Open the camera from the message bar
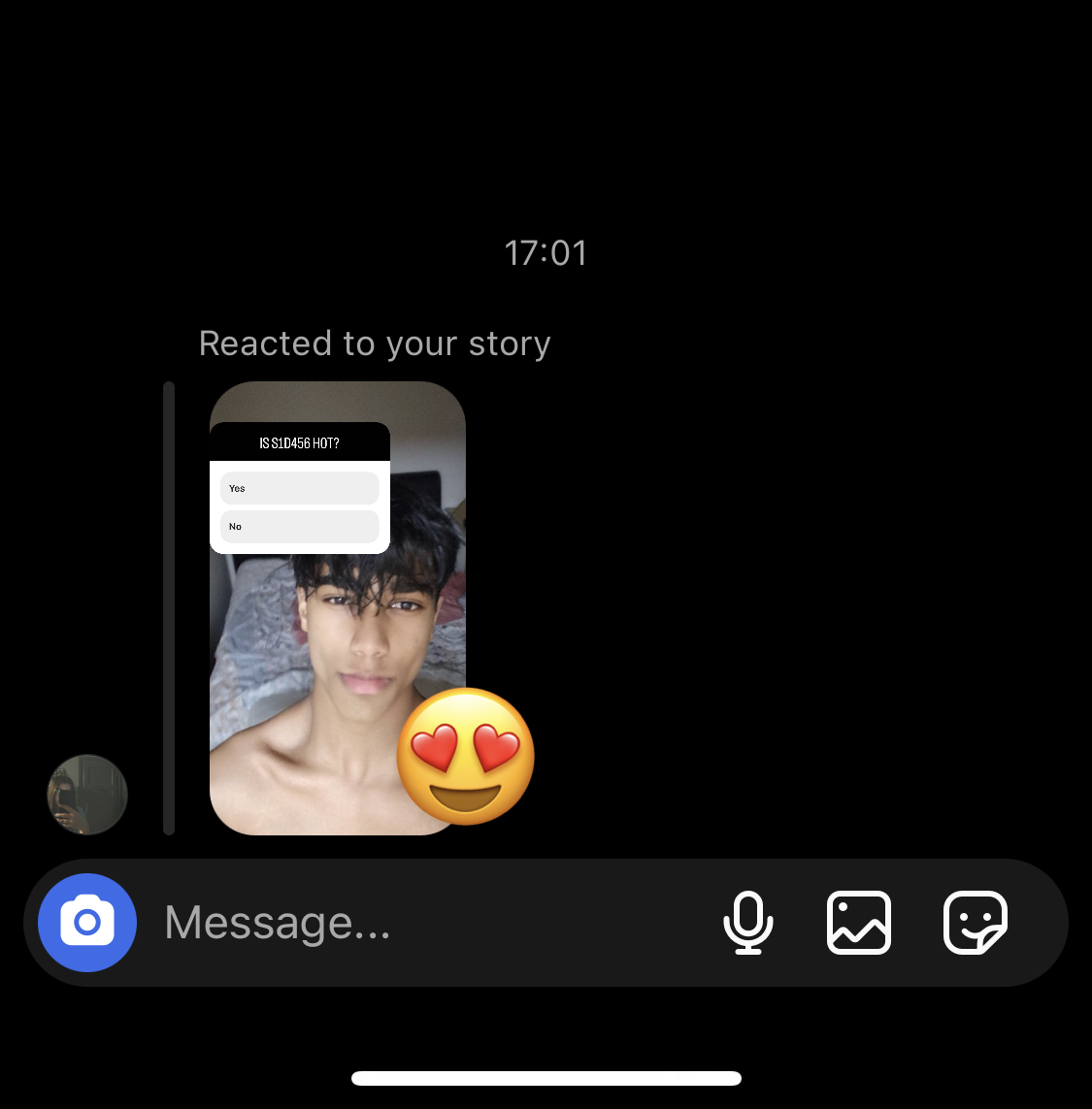 pyautogui.click(x=87, y=923)
